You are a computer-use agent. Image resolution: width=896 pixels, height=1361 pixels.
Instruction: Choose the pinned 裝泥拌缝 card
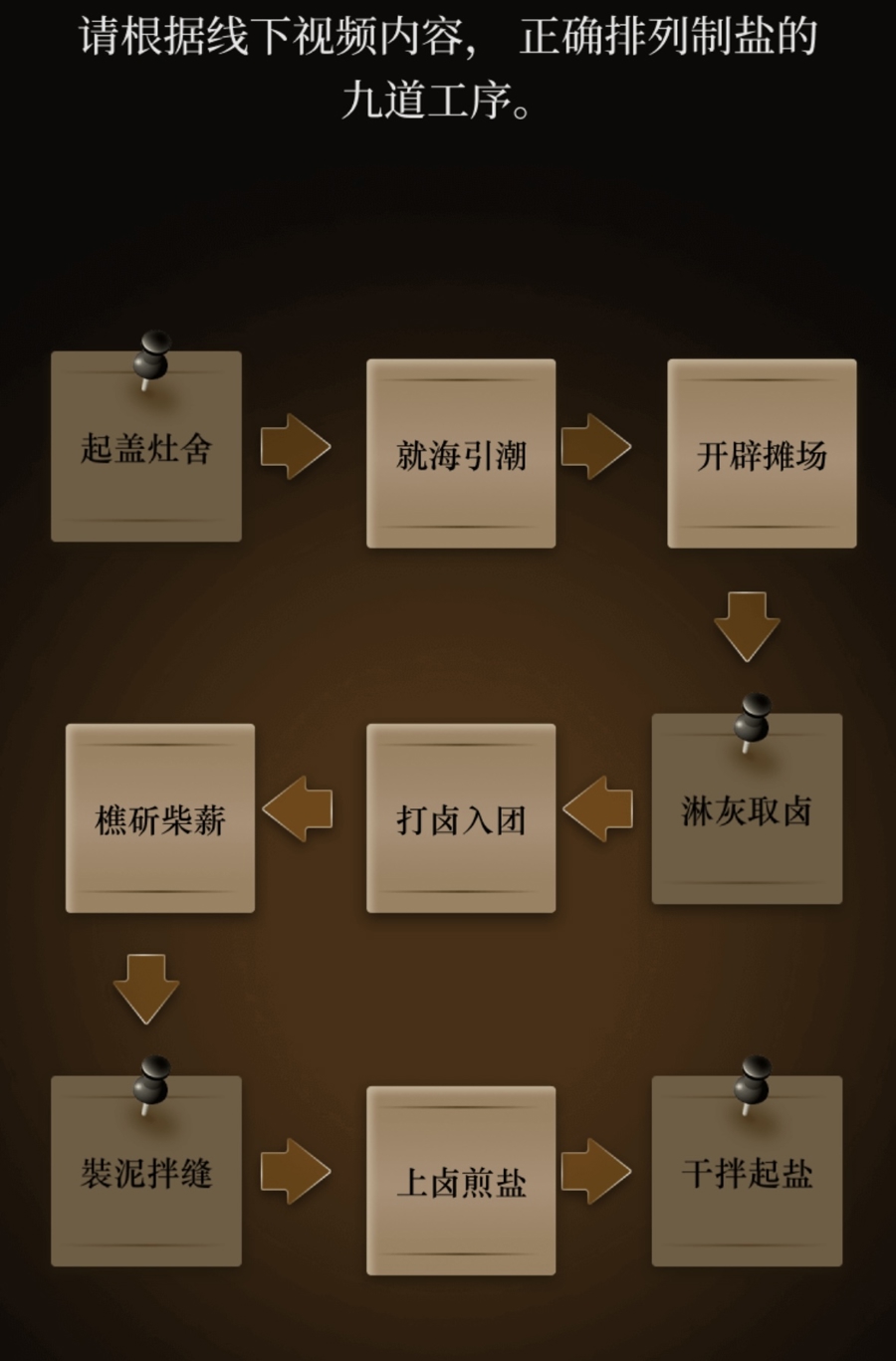146,1172
